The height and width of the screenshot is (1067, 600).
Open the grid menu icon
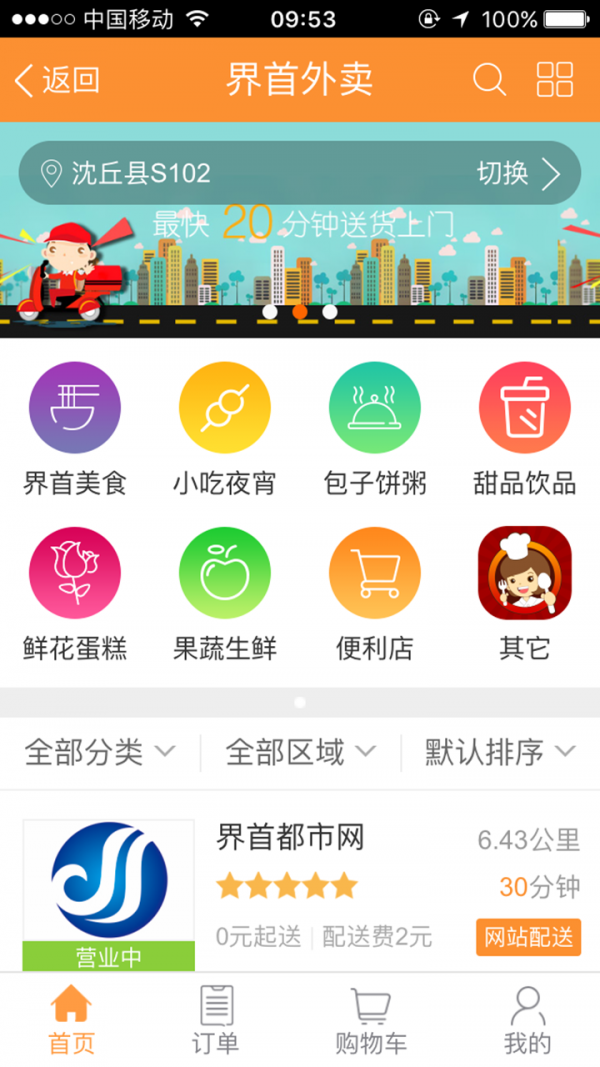pos(555,79)
